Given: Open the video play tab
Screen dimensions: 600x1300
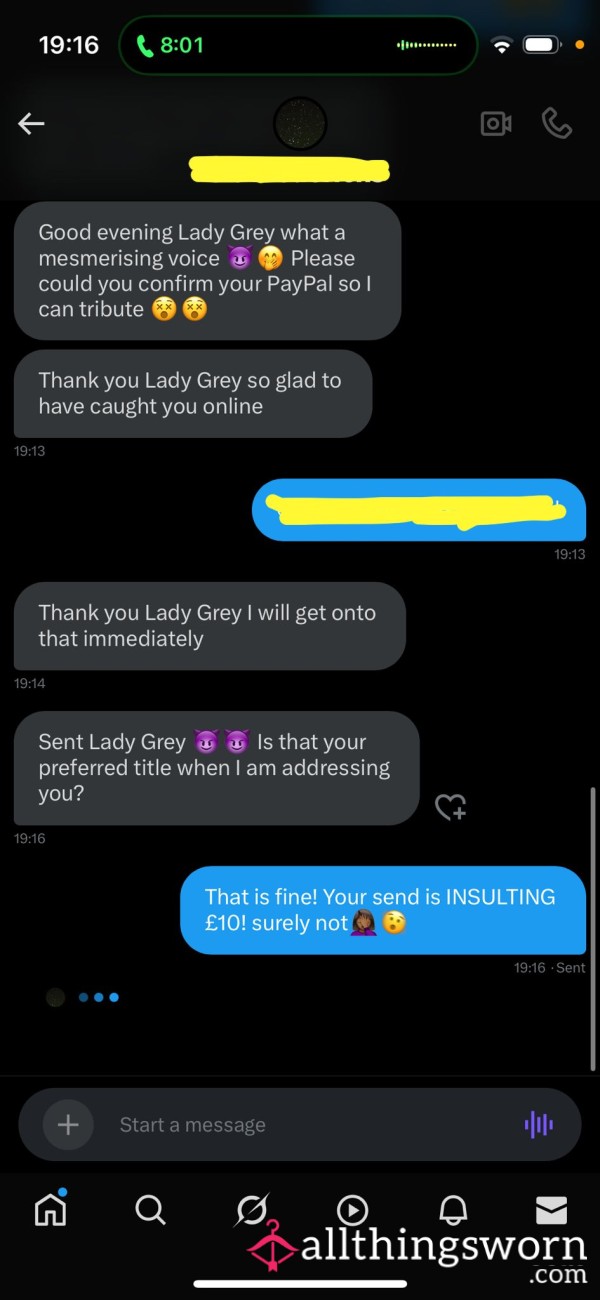Looking at the screenshot, I should click(352, 1210).
